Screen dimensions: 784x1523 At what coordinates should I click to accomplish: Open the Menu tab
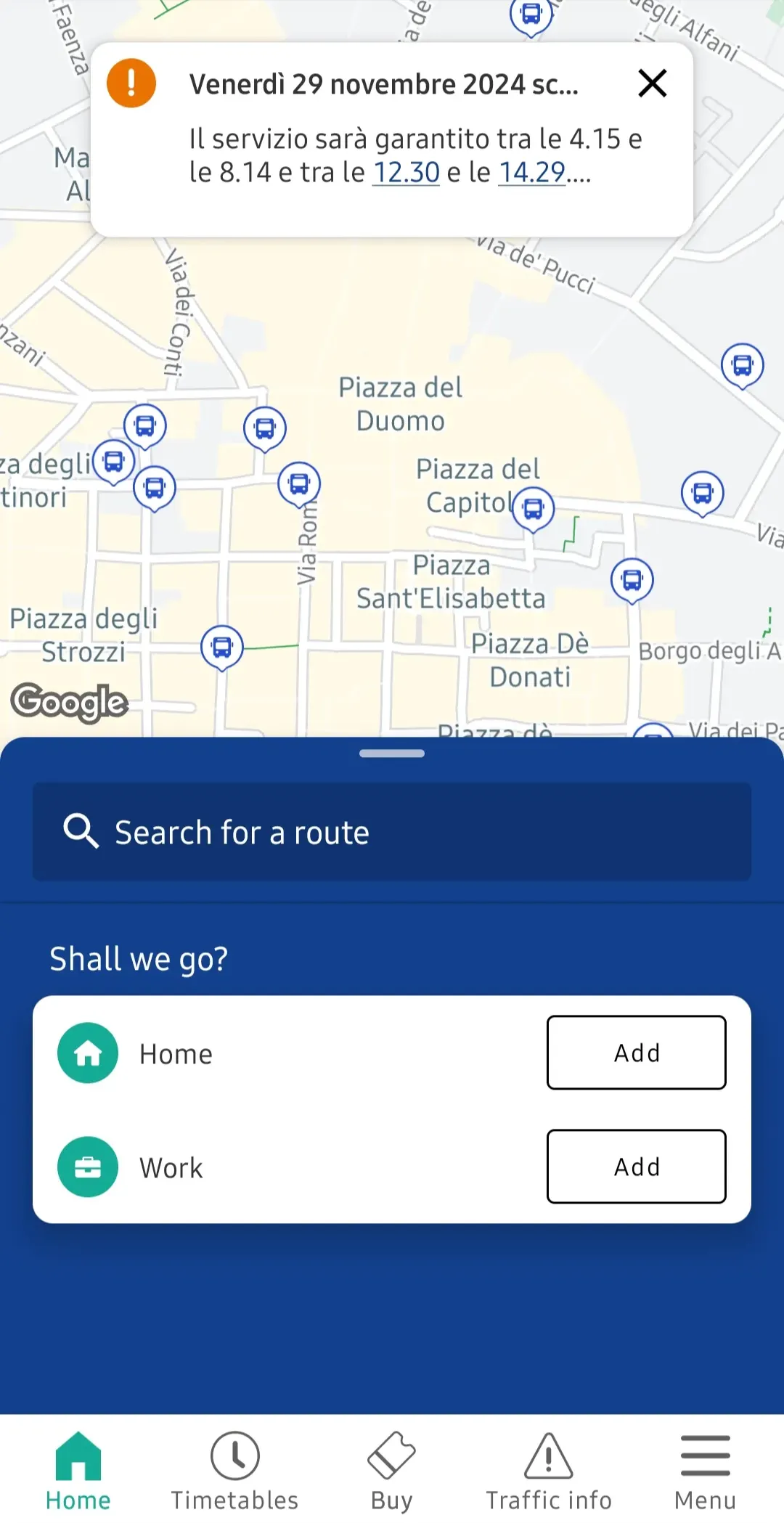click(705, 1471)
